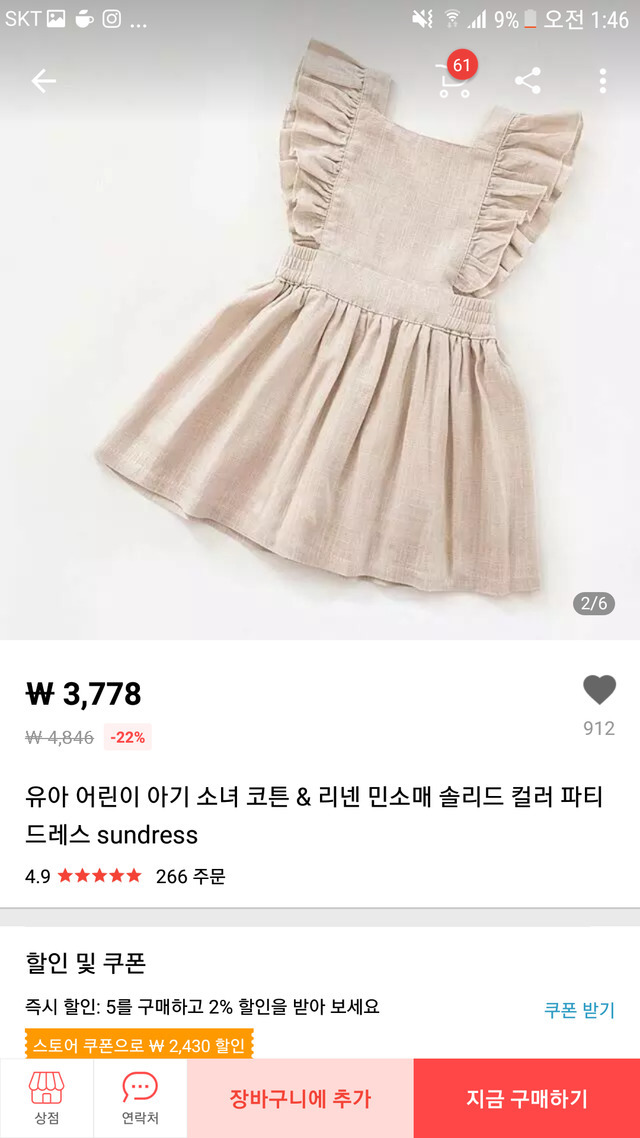Share this sundress product

coord(527,81)
